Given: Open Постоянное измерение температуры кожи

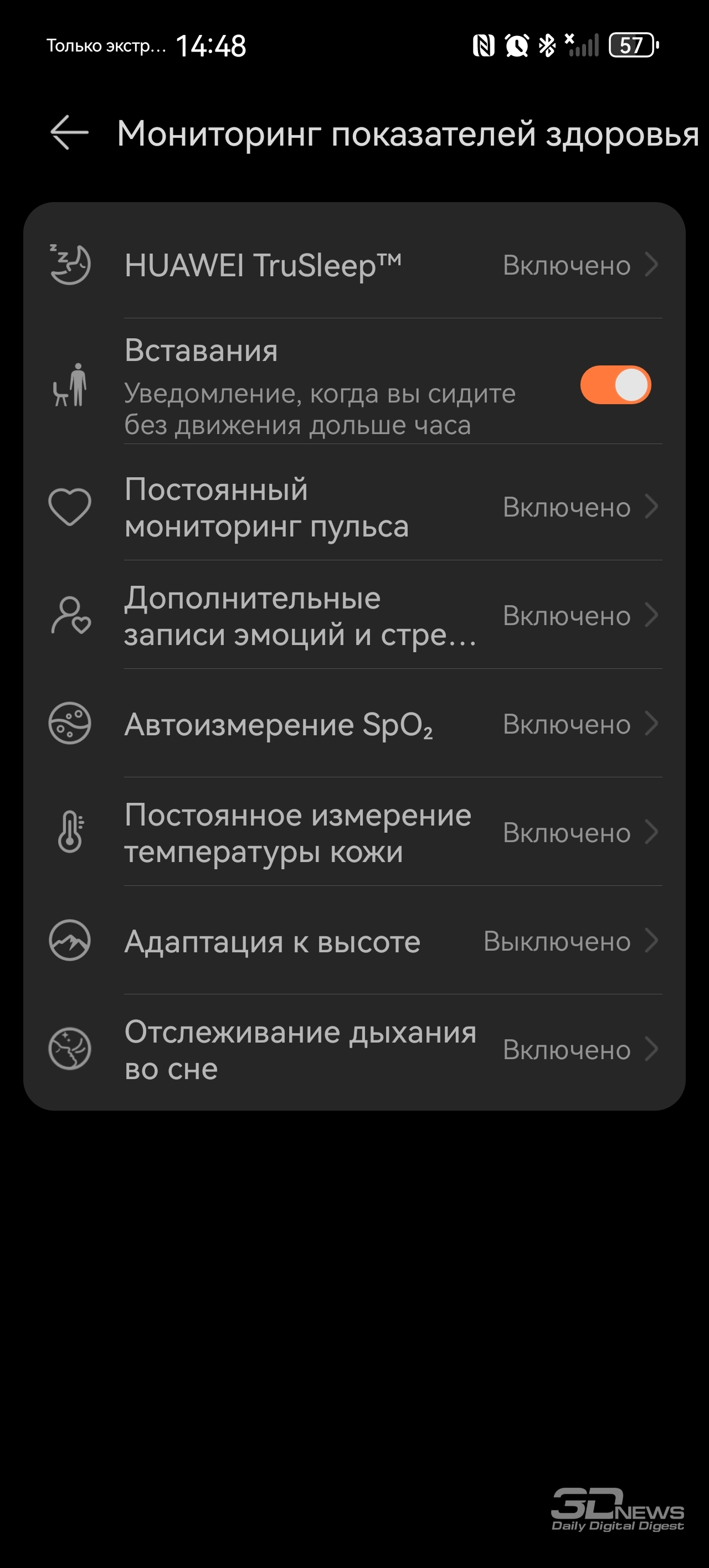Looking at the screenshot, I should 353,833.
